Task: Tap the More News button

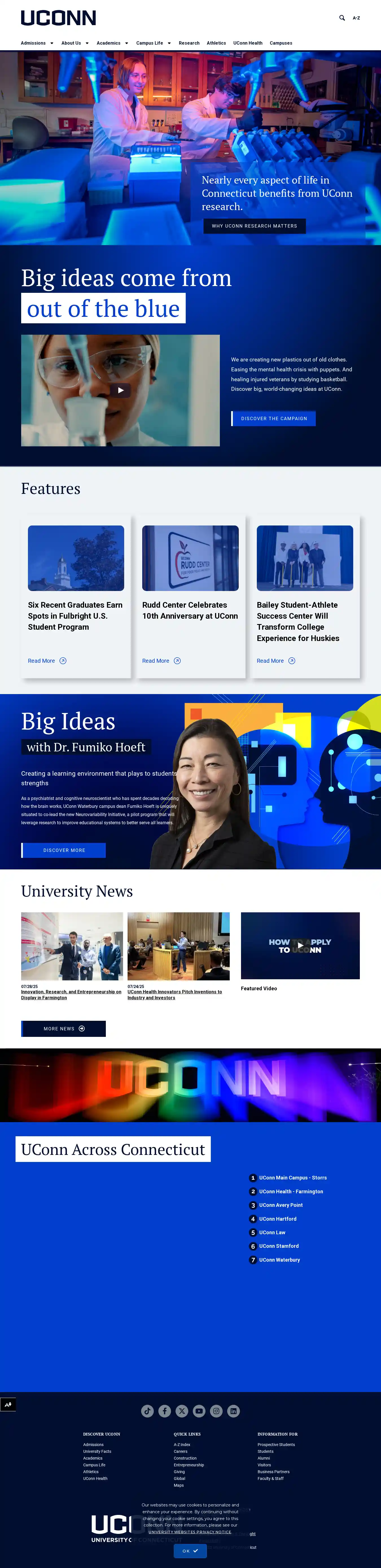Action: (x=64, y=1028)
